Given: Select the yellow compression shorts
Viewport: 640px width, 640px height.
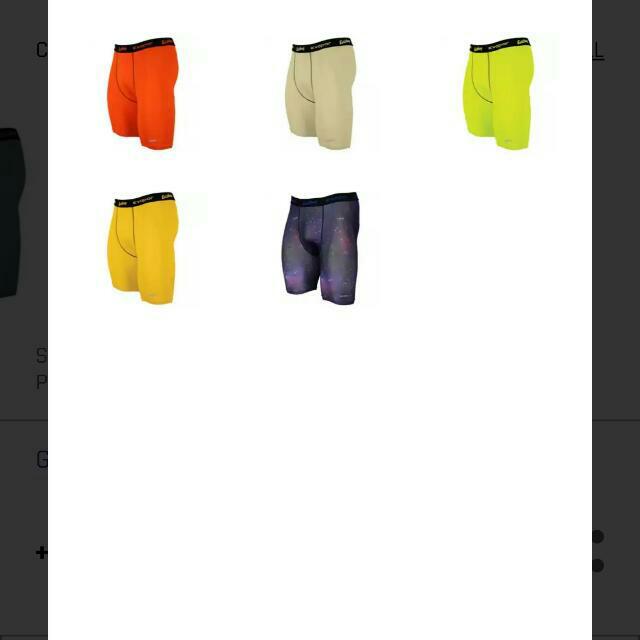Looking at the screenshot, I should coord(143,248).
